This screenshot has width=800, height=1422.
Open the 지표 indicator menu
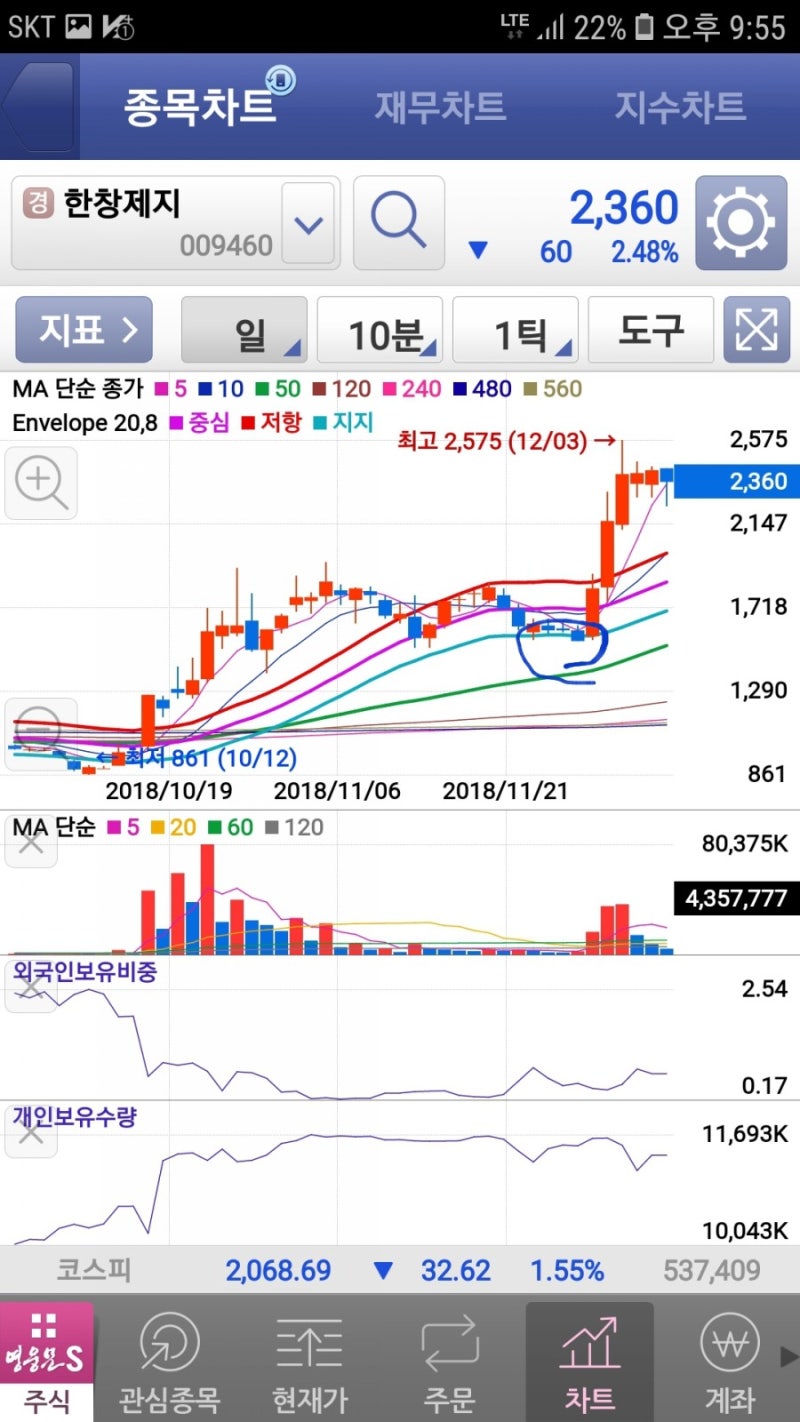[x=84, y=330]
